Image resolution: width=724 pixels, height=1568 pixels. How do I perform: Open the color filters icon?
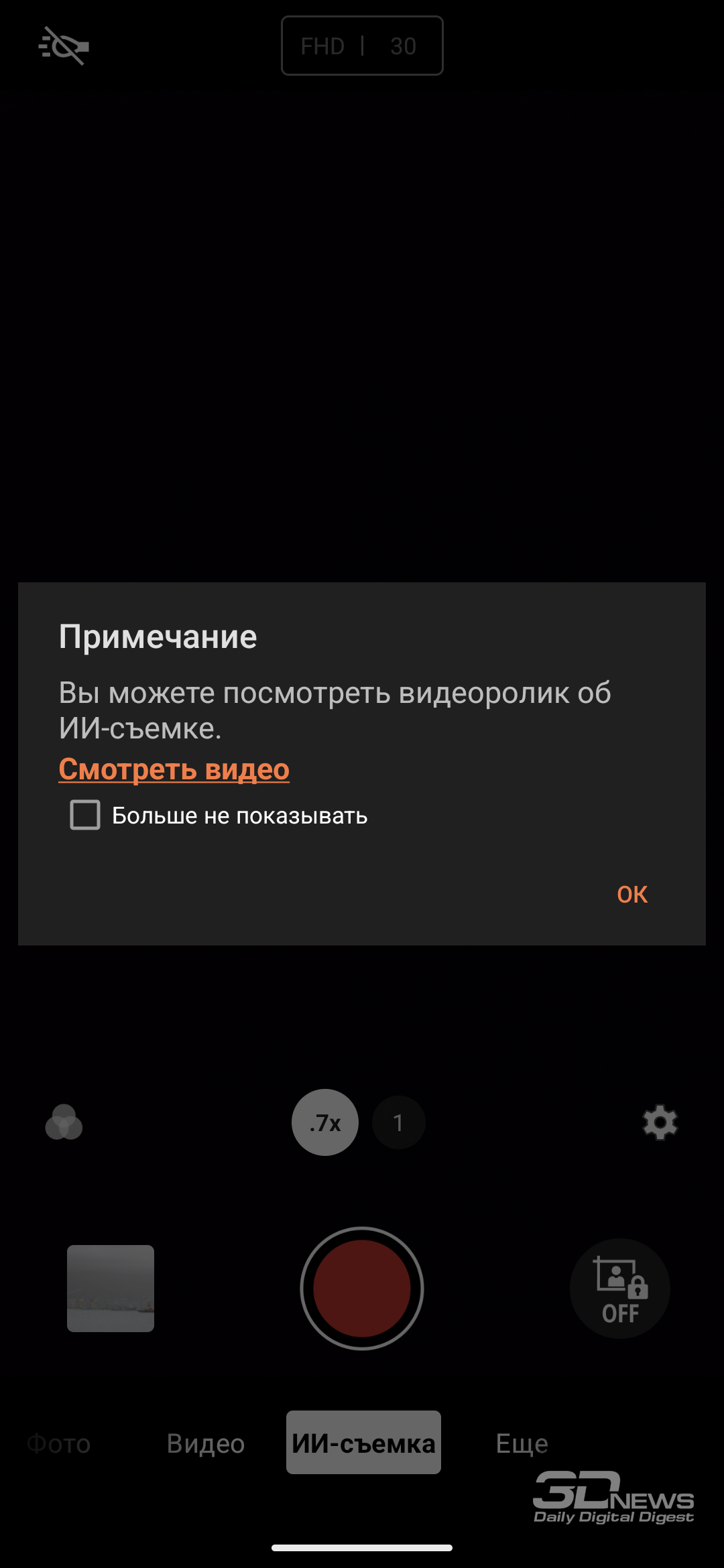tap(64, 1122)
